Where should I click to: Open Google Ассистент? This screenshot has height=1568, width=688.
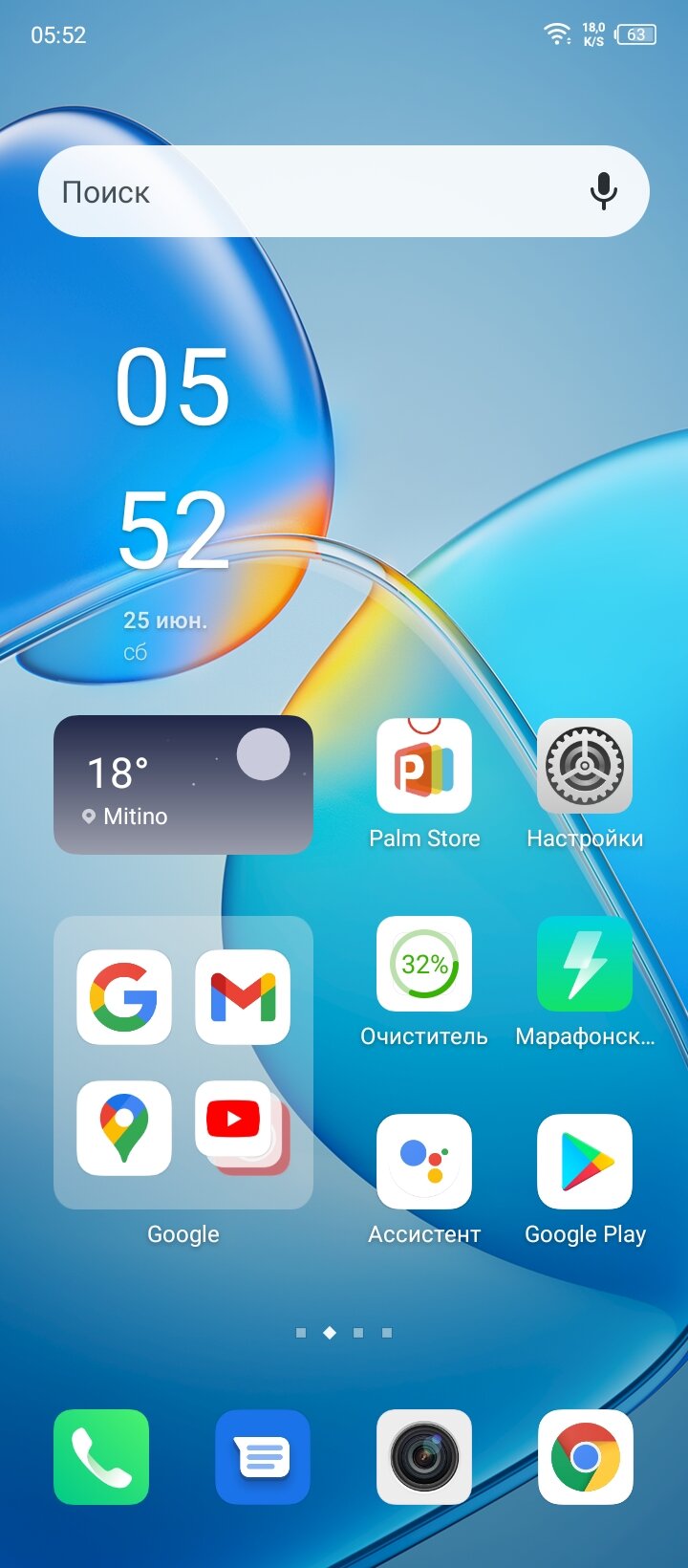(424, 1162)
